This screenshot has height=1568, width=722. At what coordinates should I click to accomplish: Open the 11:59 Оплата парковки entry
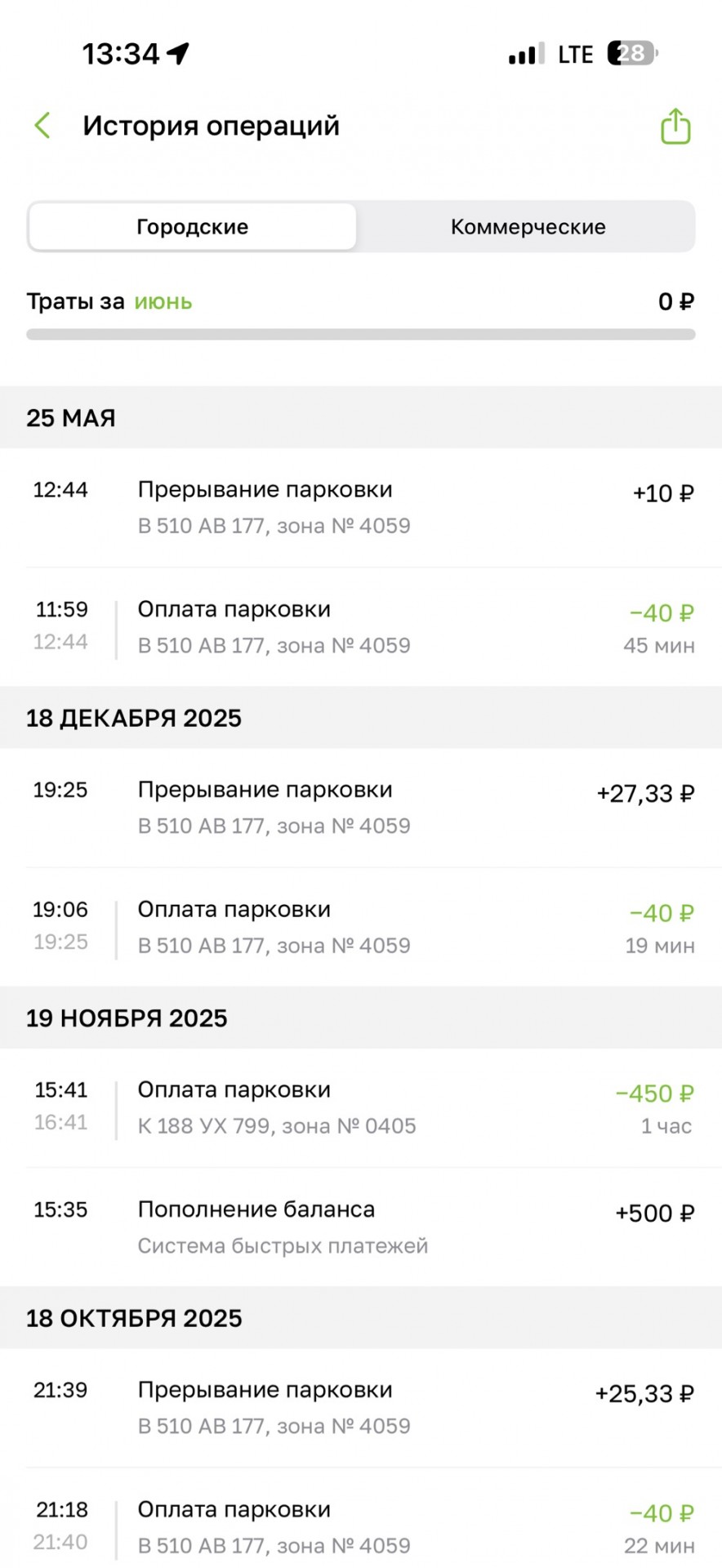(x=361, y=627)
